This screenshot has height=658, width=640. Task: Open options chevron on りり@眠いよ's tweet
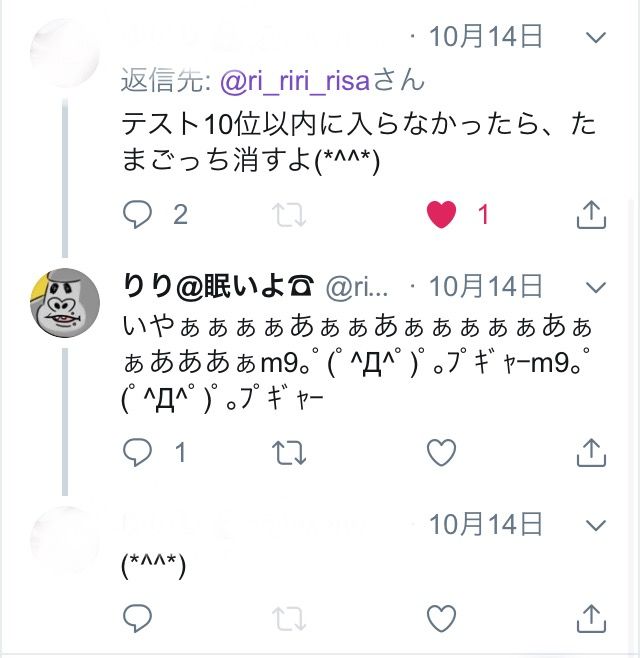[x=595, y=287]
